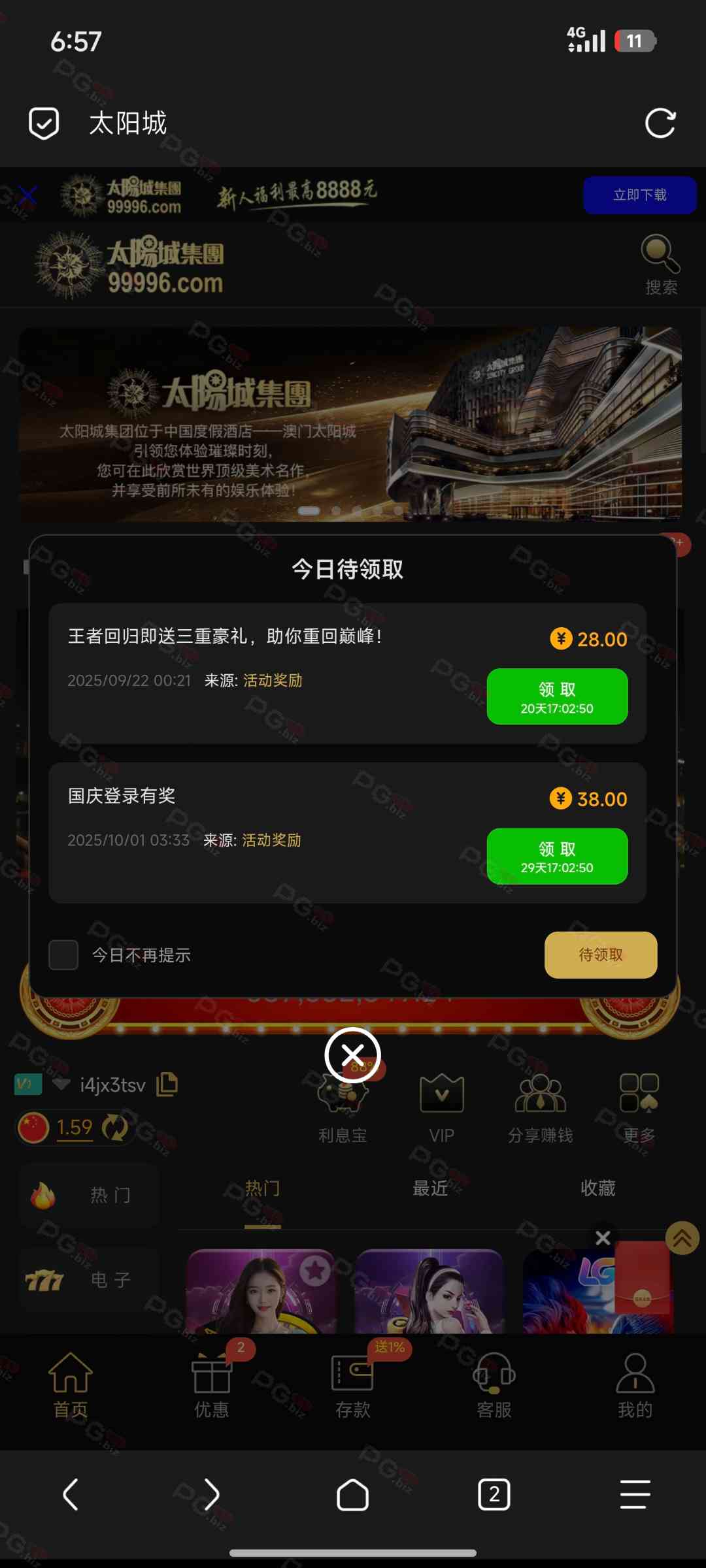Tap the shield security icon
706x1568 pixels.
[x=44, y=123]
